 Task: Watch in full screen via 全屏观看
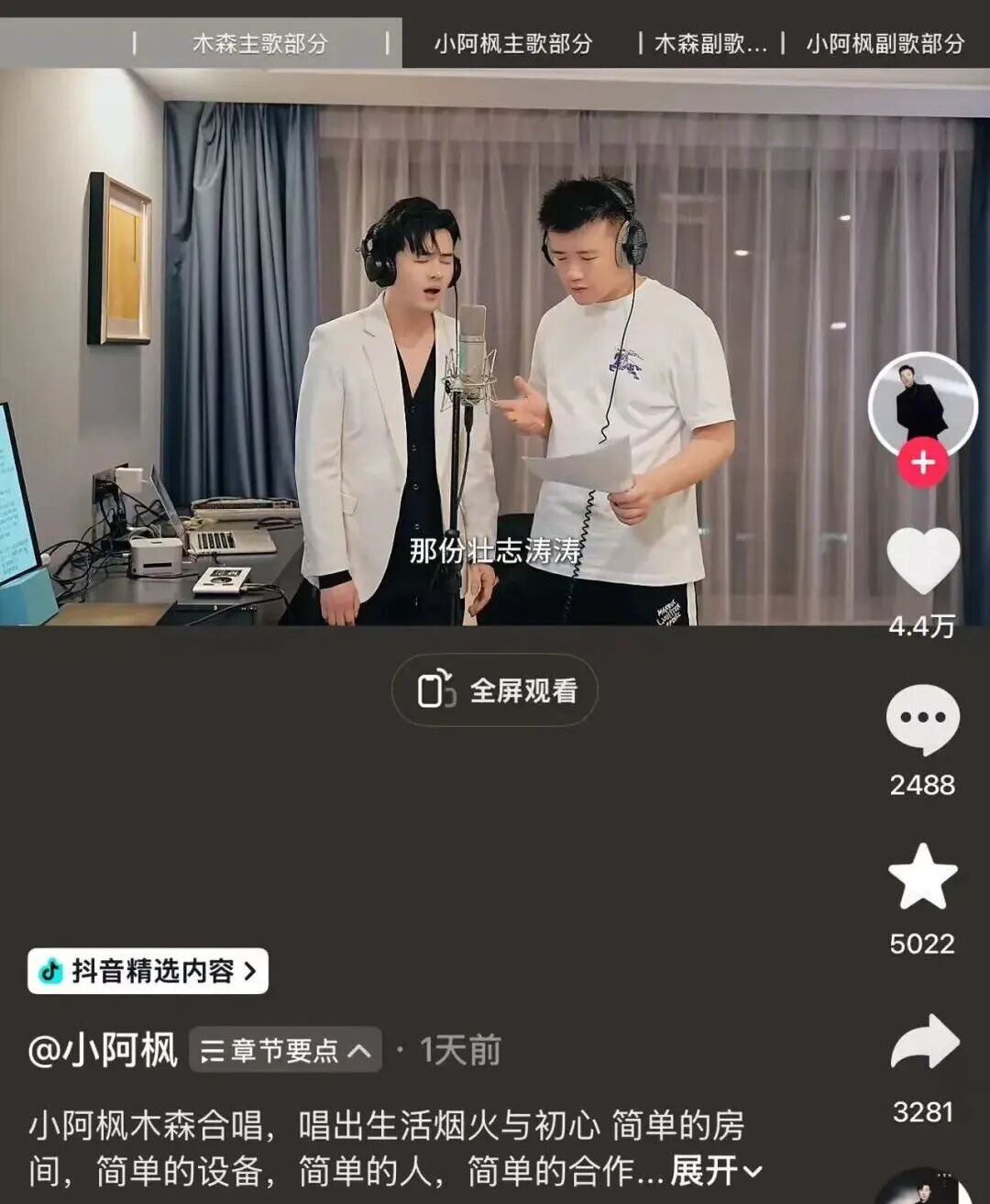tap(495, 690)
